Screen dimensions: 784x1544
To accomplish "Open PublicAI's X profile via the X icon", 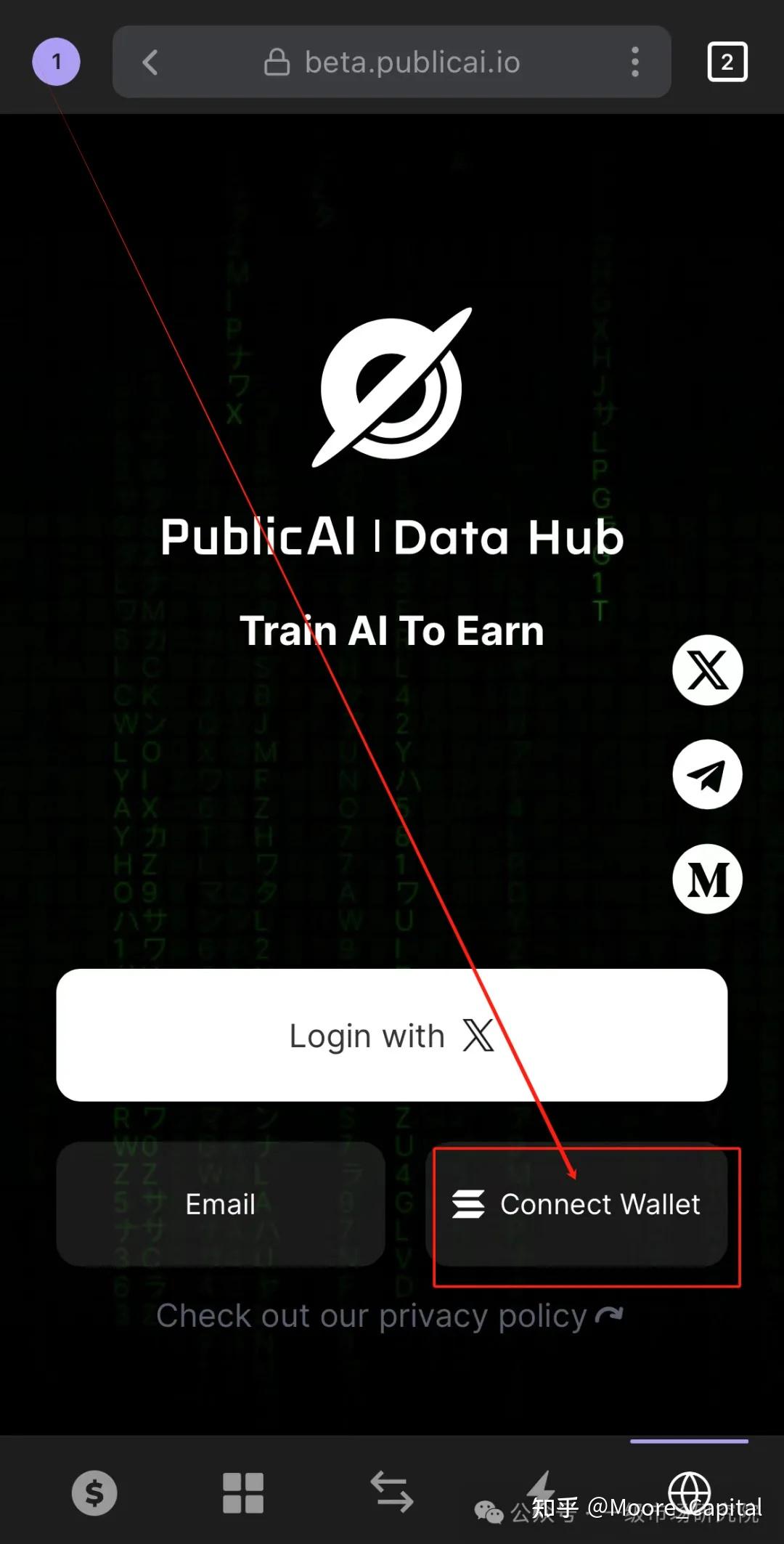I will (x=707, y=670).
